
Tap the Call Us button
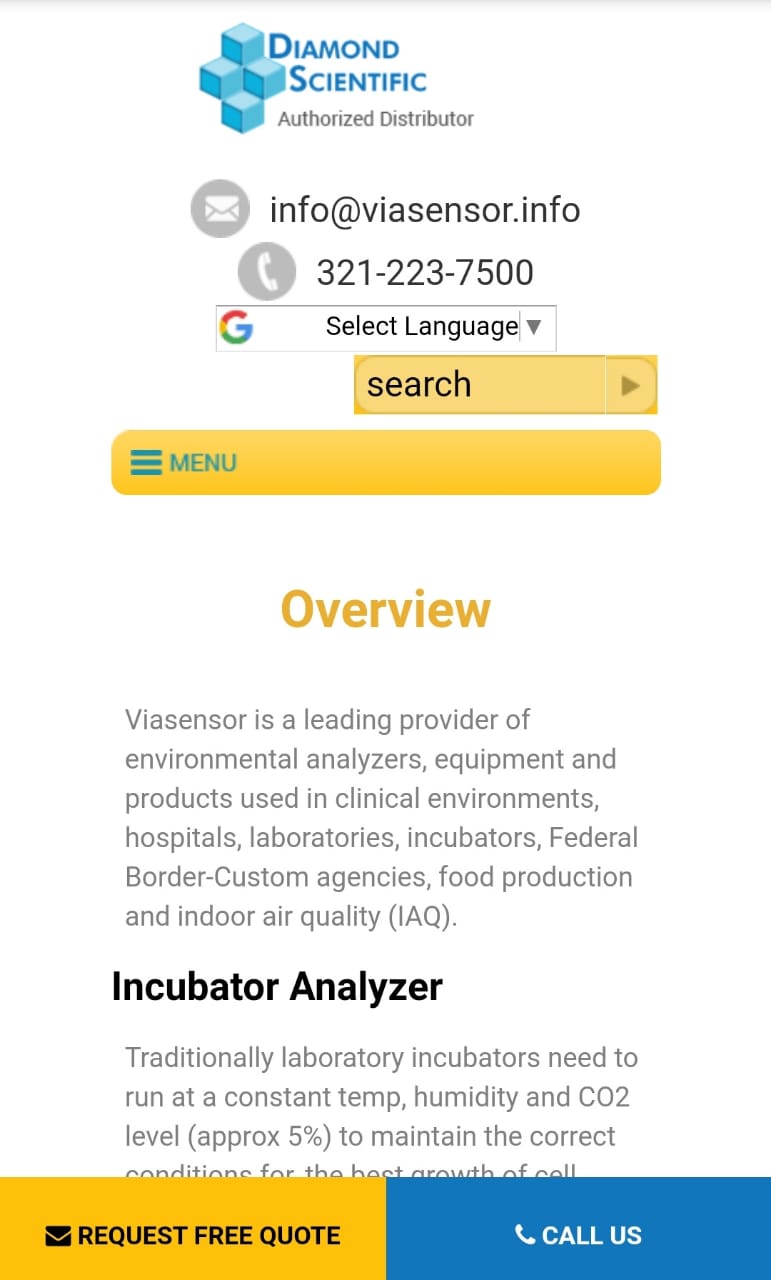coord(578,1235)
